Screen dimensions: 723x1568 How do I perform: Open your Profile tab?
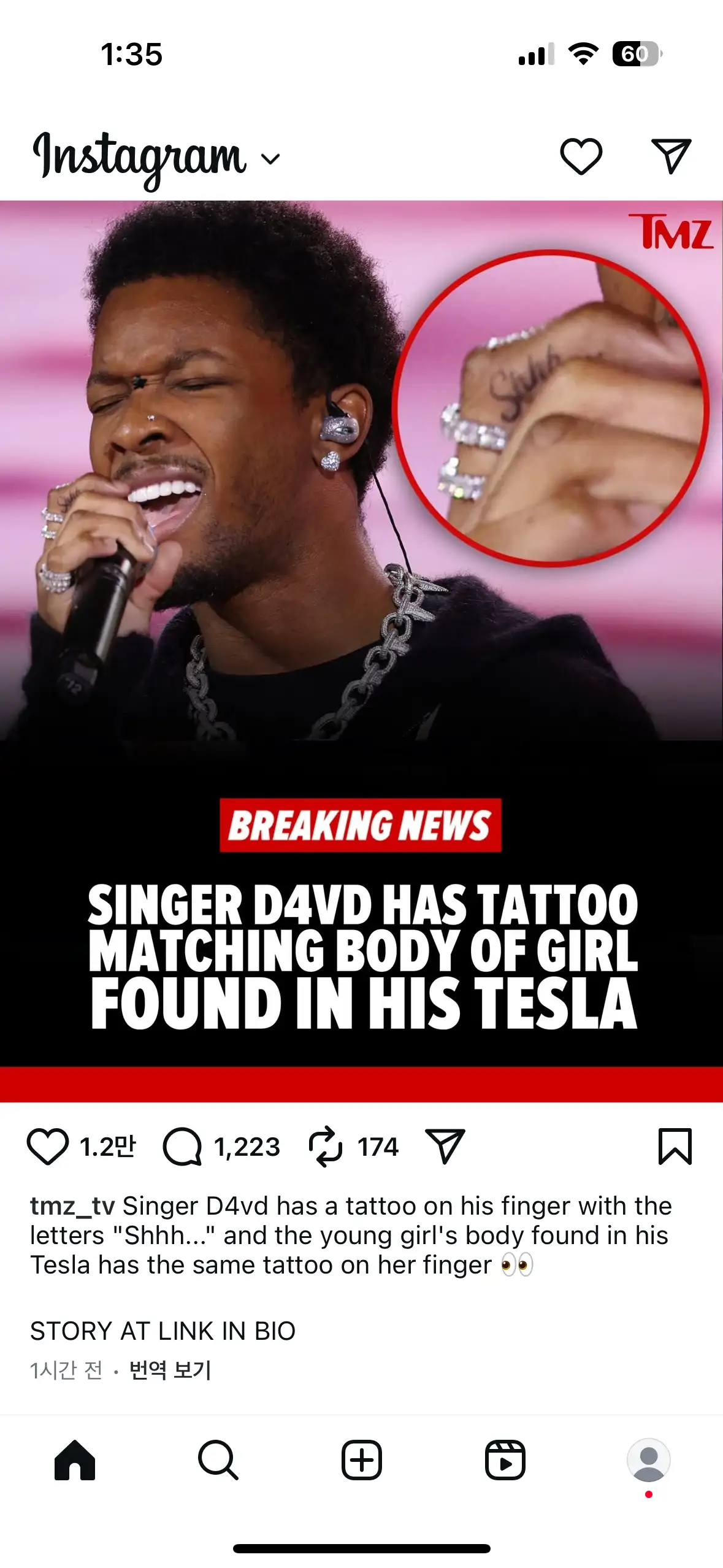[x=648, y=1460]
